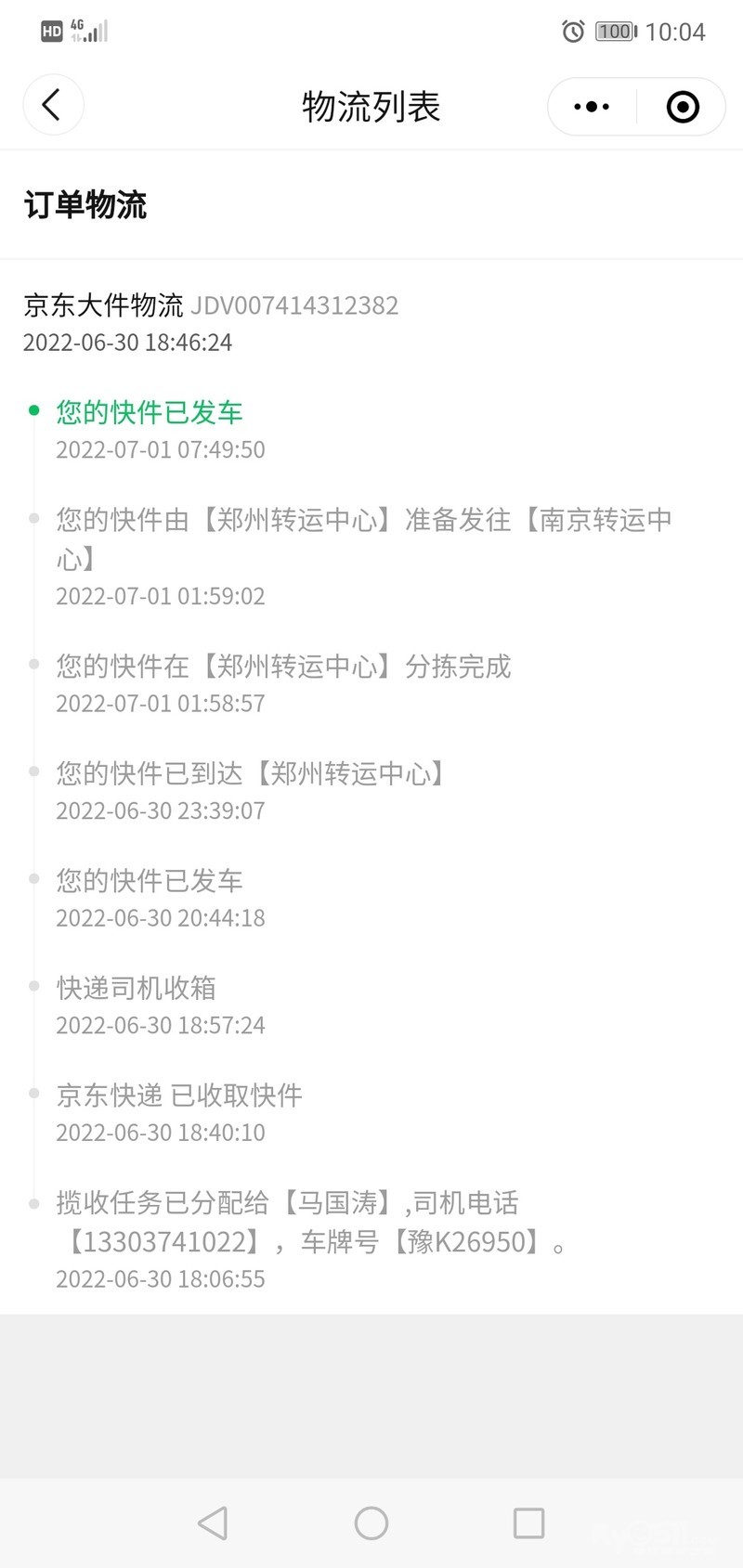Open recent apps from the navigation bar
Viewport: 743px width, 1568px height.
(528, 1523)
